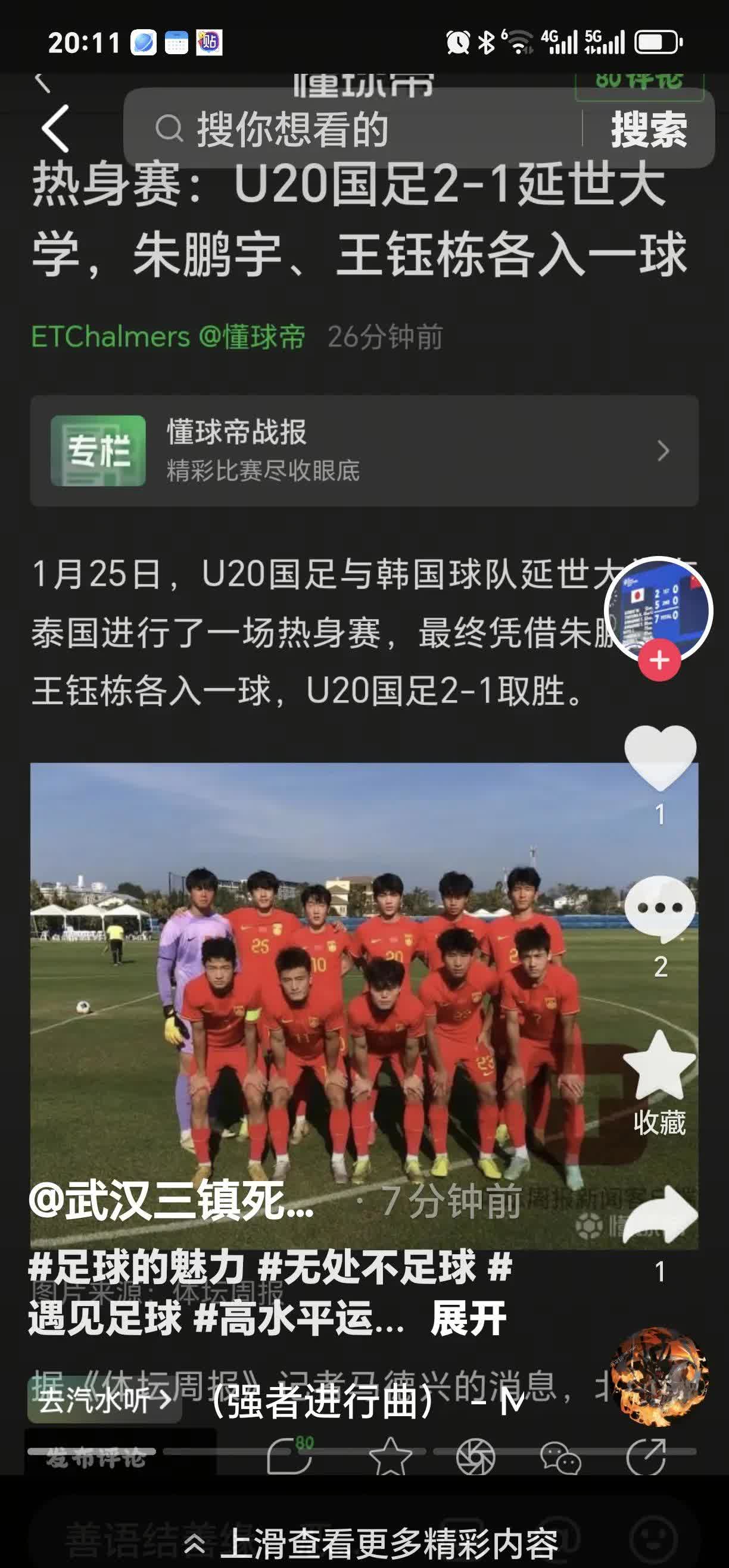Tap the 搜索 button
Viewport: 729px width, 1568px height.
(649, 129)
